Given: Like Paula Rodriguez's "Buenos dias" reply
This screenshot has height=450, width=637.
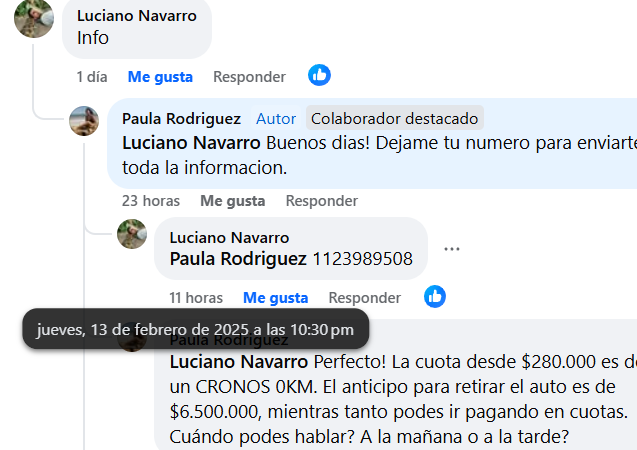Looking at the screenshot, I should pos(232,200).
